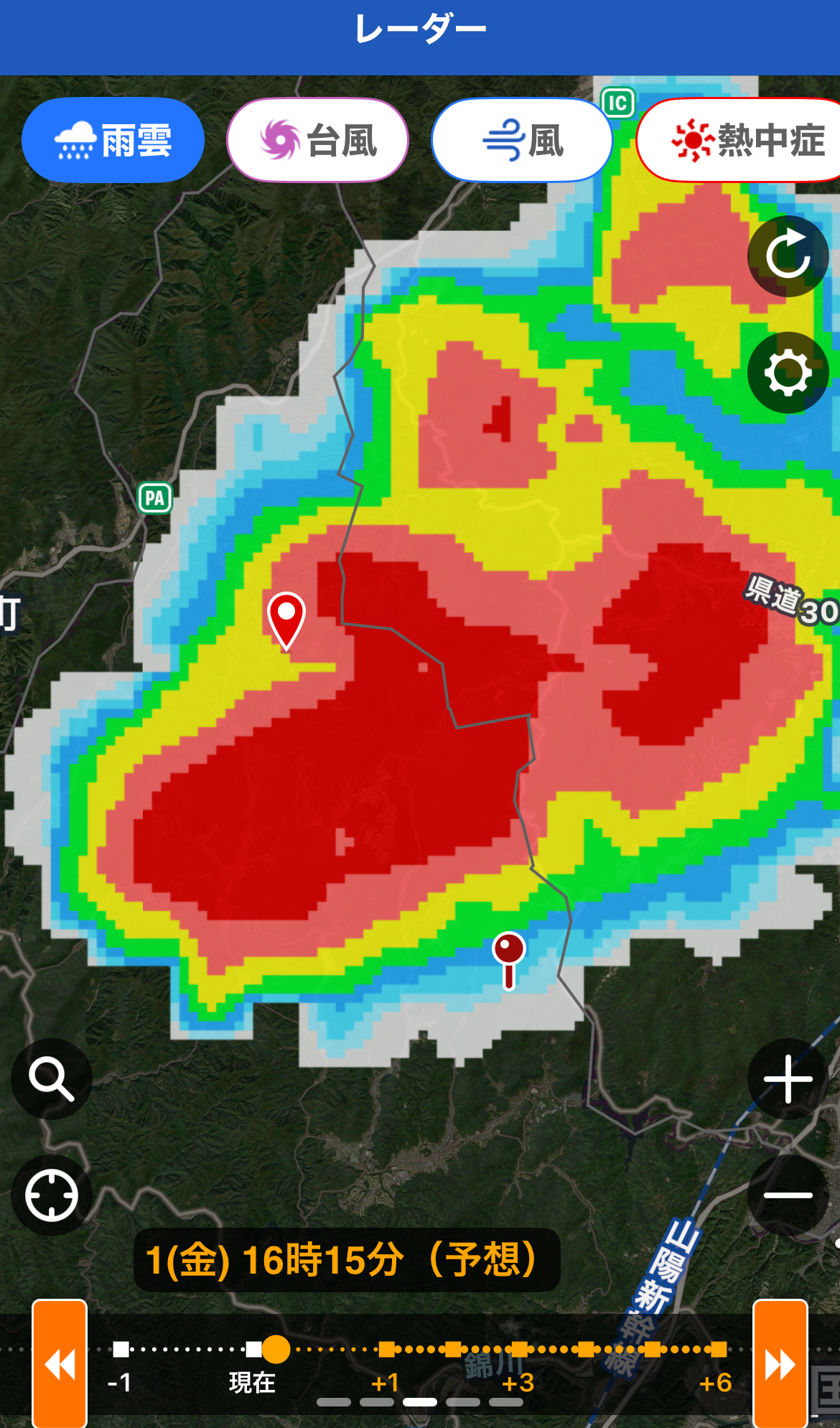Switch to the 台風 typhoon layer
The height and width of the screenshot is (1428, 840).
coord(317,140)
